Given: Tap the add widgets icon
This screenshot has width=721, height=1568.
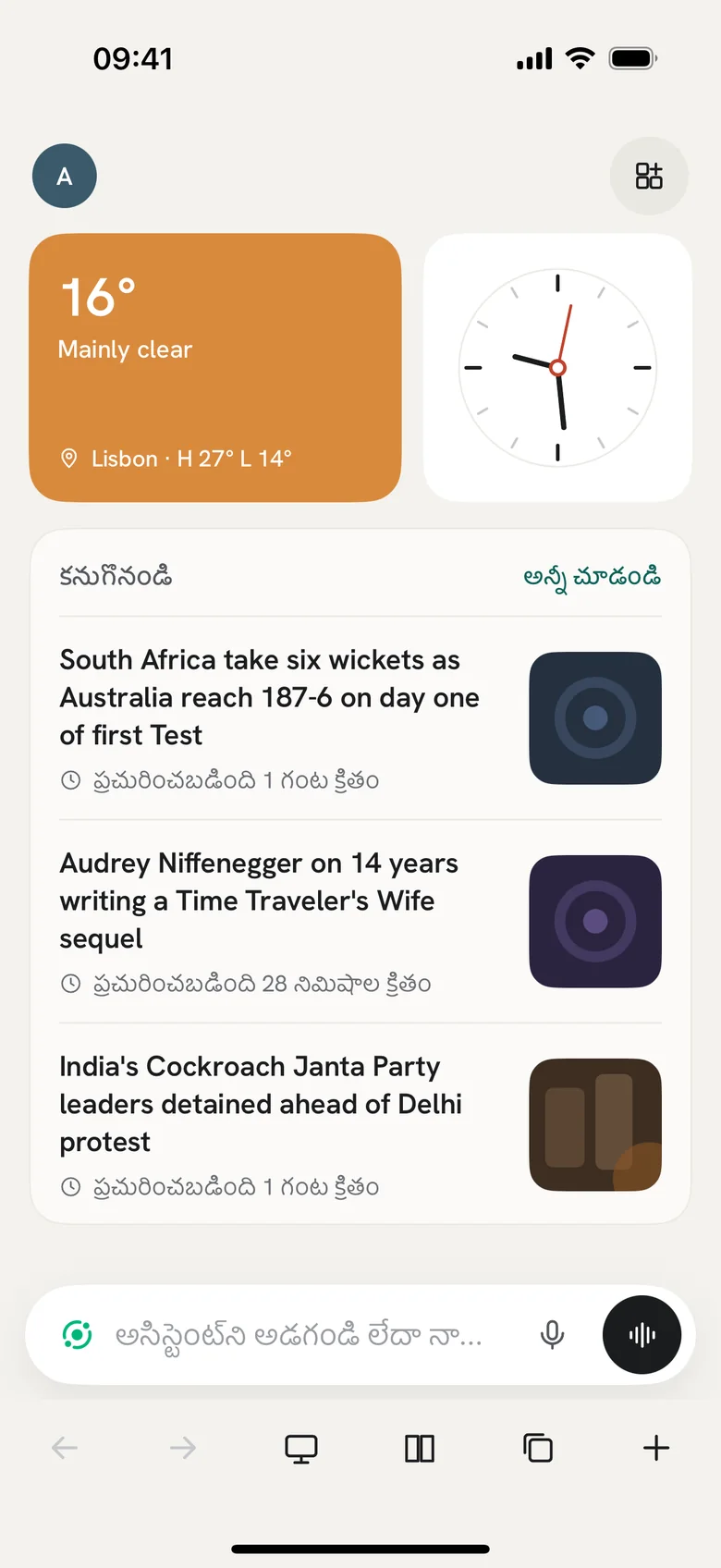Looking at the screenshot, I should [x=649, y=176].
